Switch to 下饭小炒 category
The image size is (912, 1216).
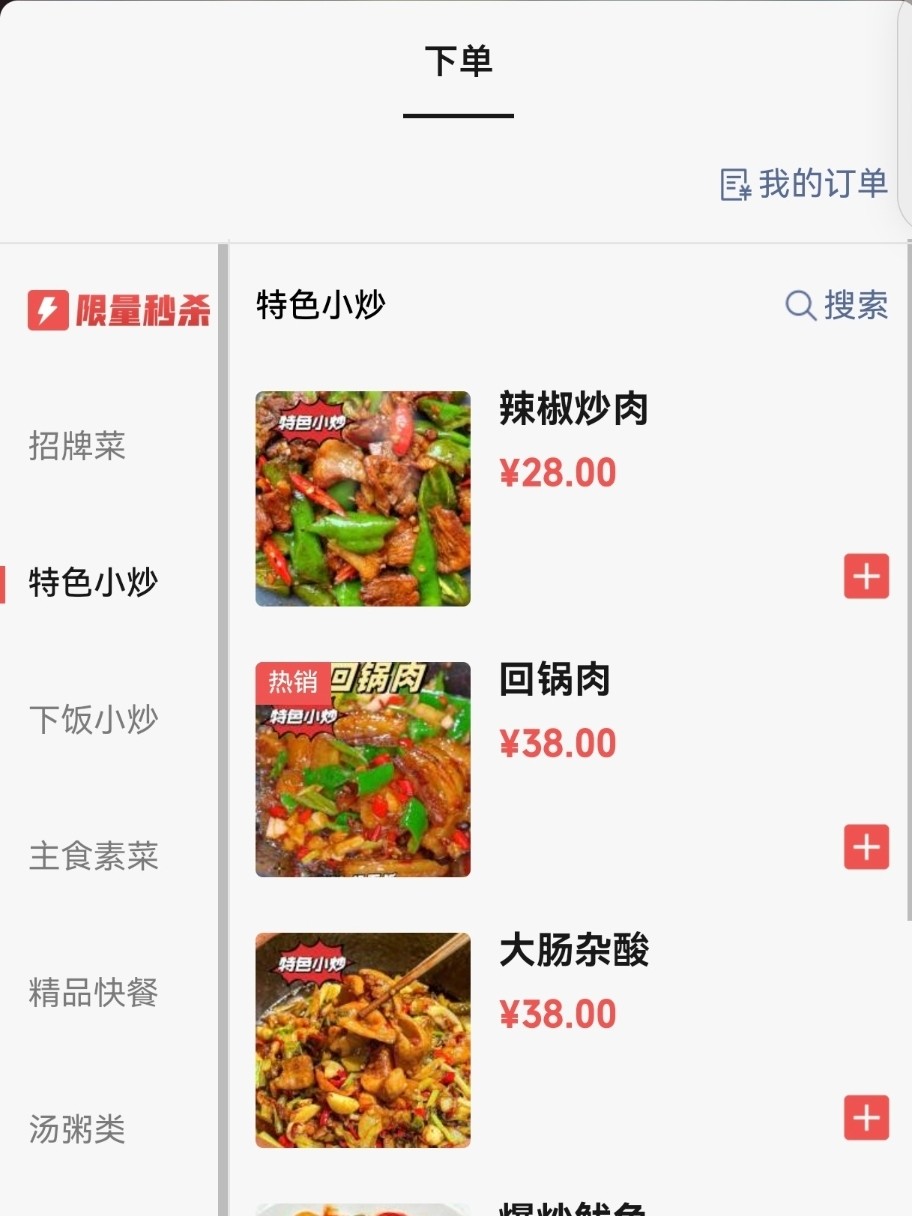[x=93, y=719]
